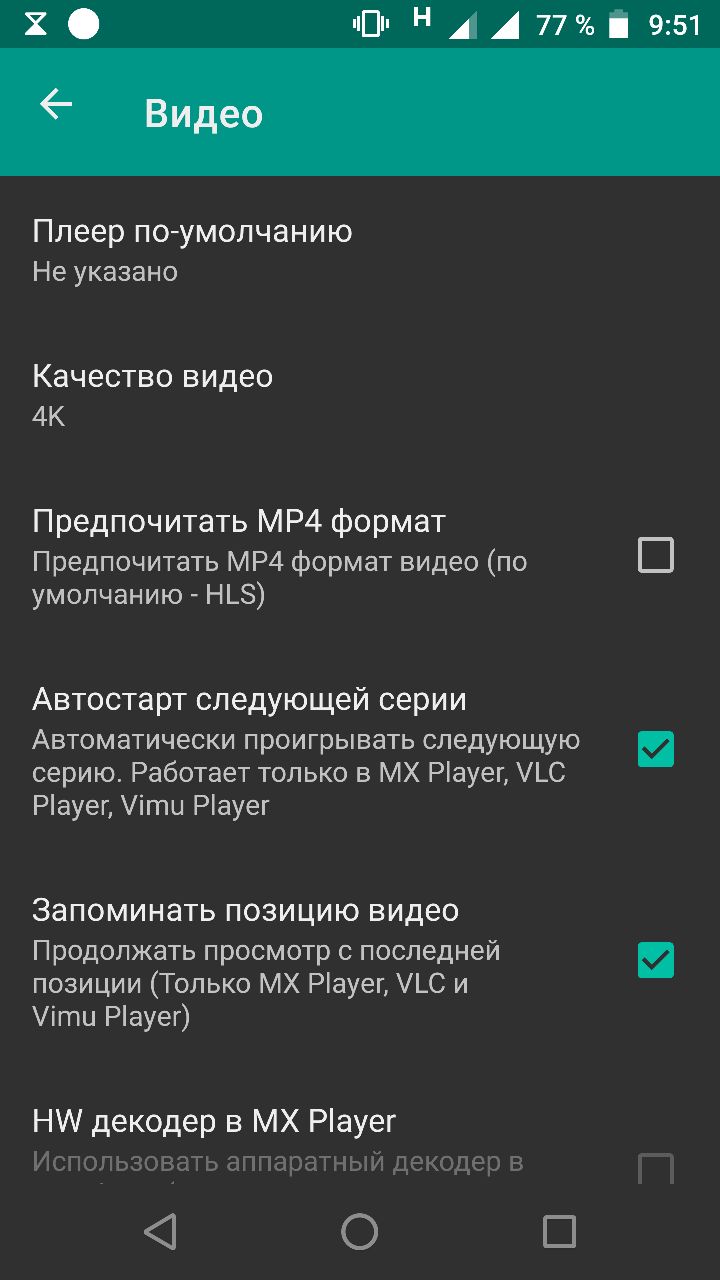Screen dimensions: 720x1280
Task: Uncheck Автостарт следующей серии
Action: [x=656, y=749]
